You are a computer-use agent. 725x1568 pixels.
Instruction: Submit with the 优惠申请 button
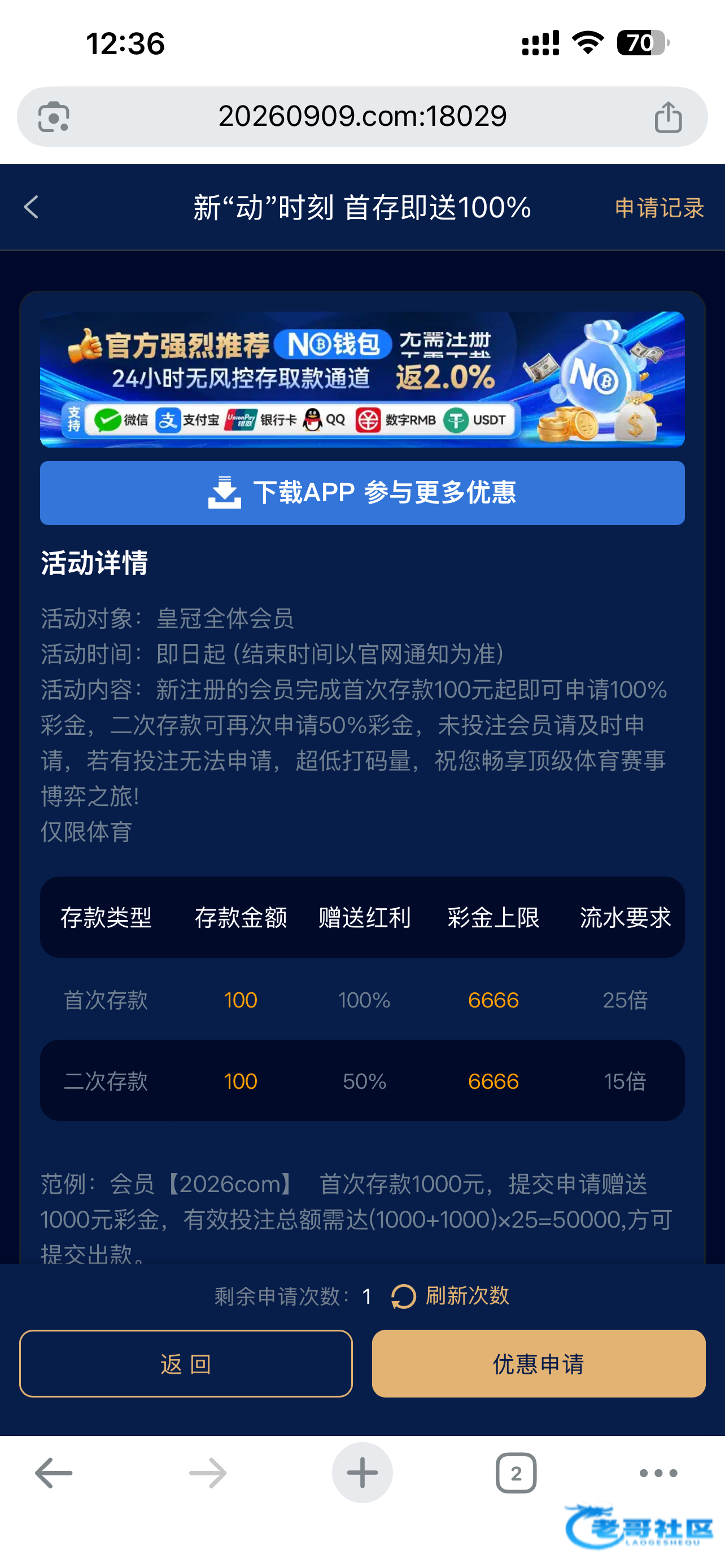point(538,1364)
